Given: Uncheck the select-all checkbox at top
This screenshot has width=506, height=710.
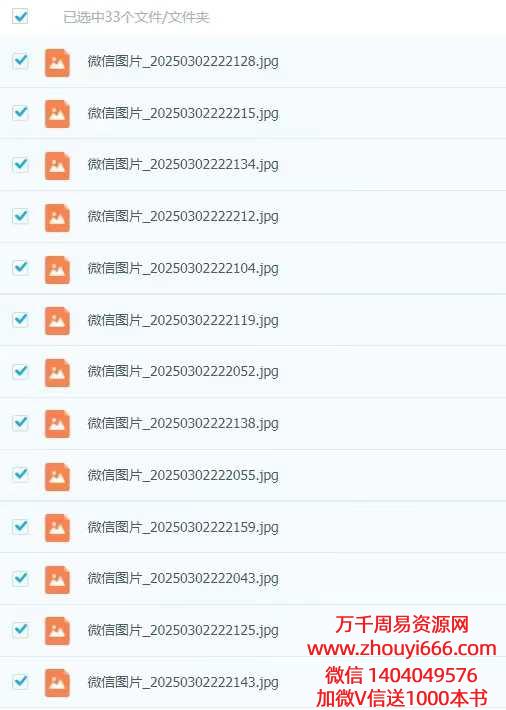Looking at the screenshot, I should point(20,17).
